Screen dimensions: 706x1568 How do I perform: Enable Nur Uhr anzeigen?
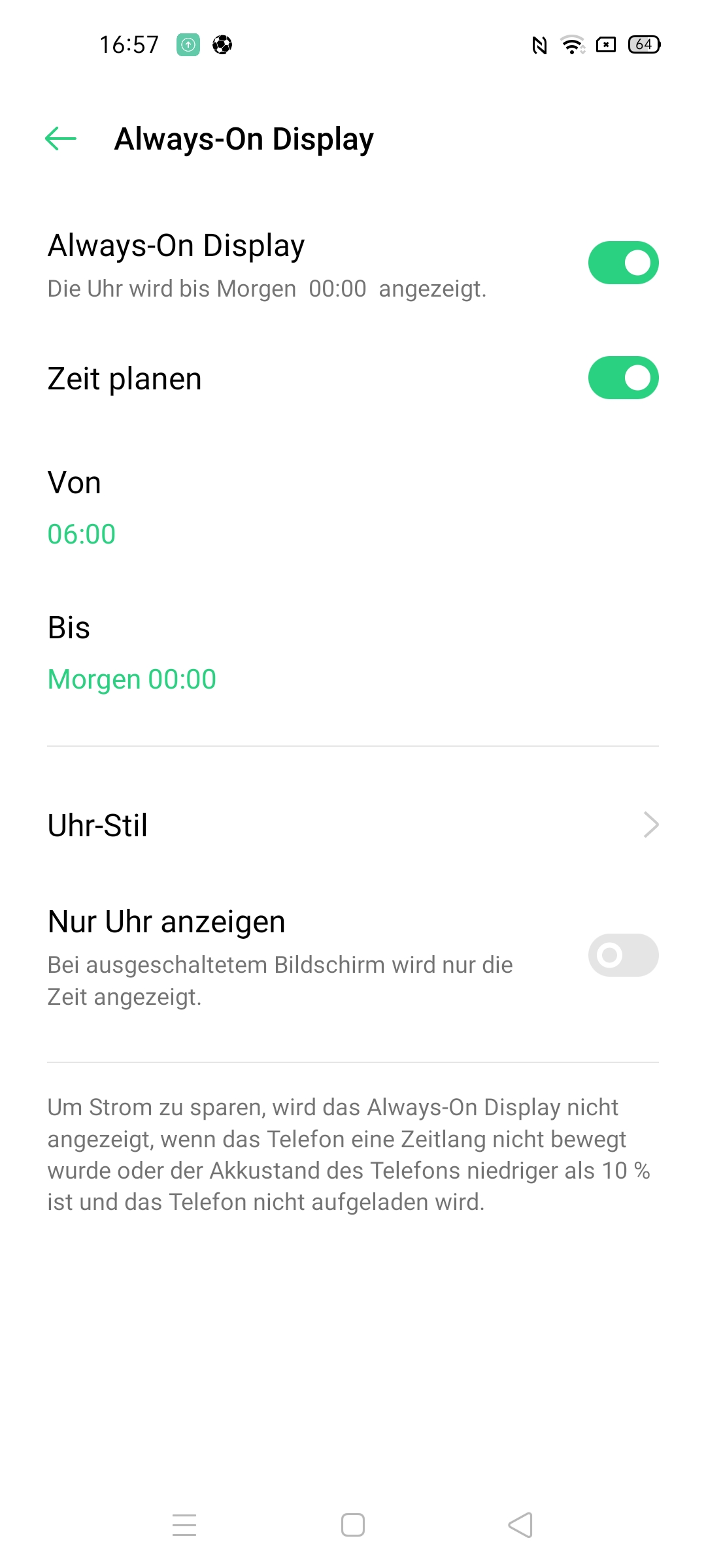pos(623,955)
